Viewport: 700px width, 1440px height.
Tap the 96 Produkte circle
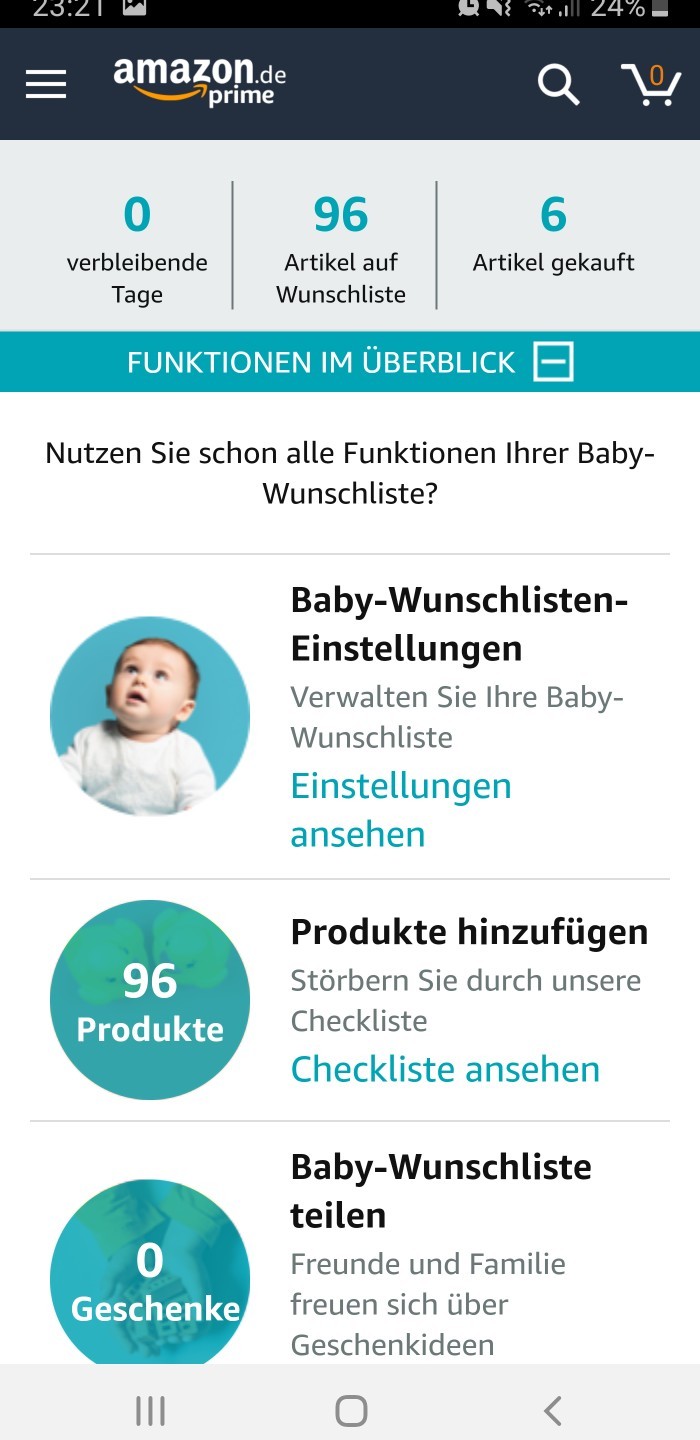[x=150, y=1000]
